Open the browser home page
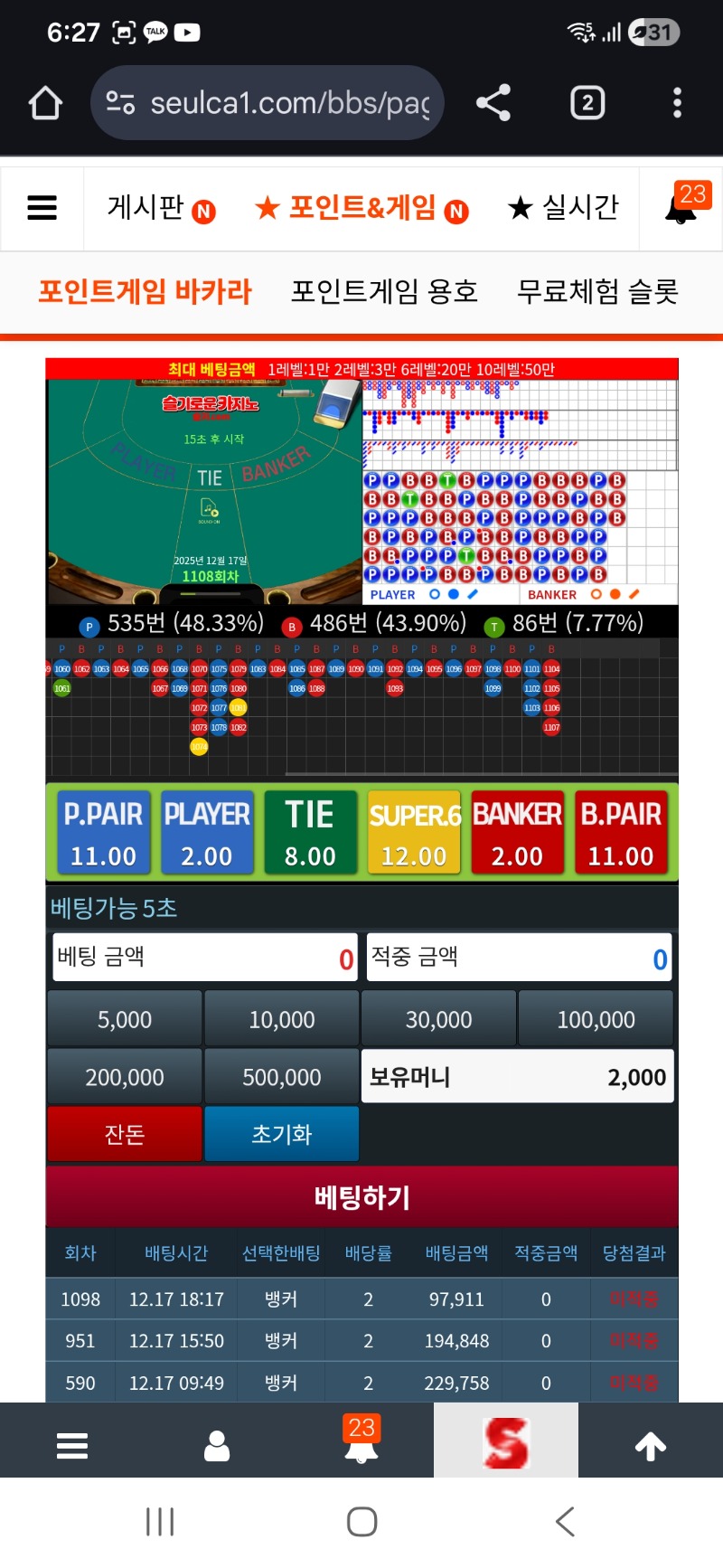 point(45,103)
